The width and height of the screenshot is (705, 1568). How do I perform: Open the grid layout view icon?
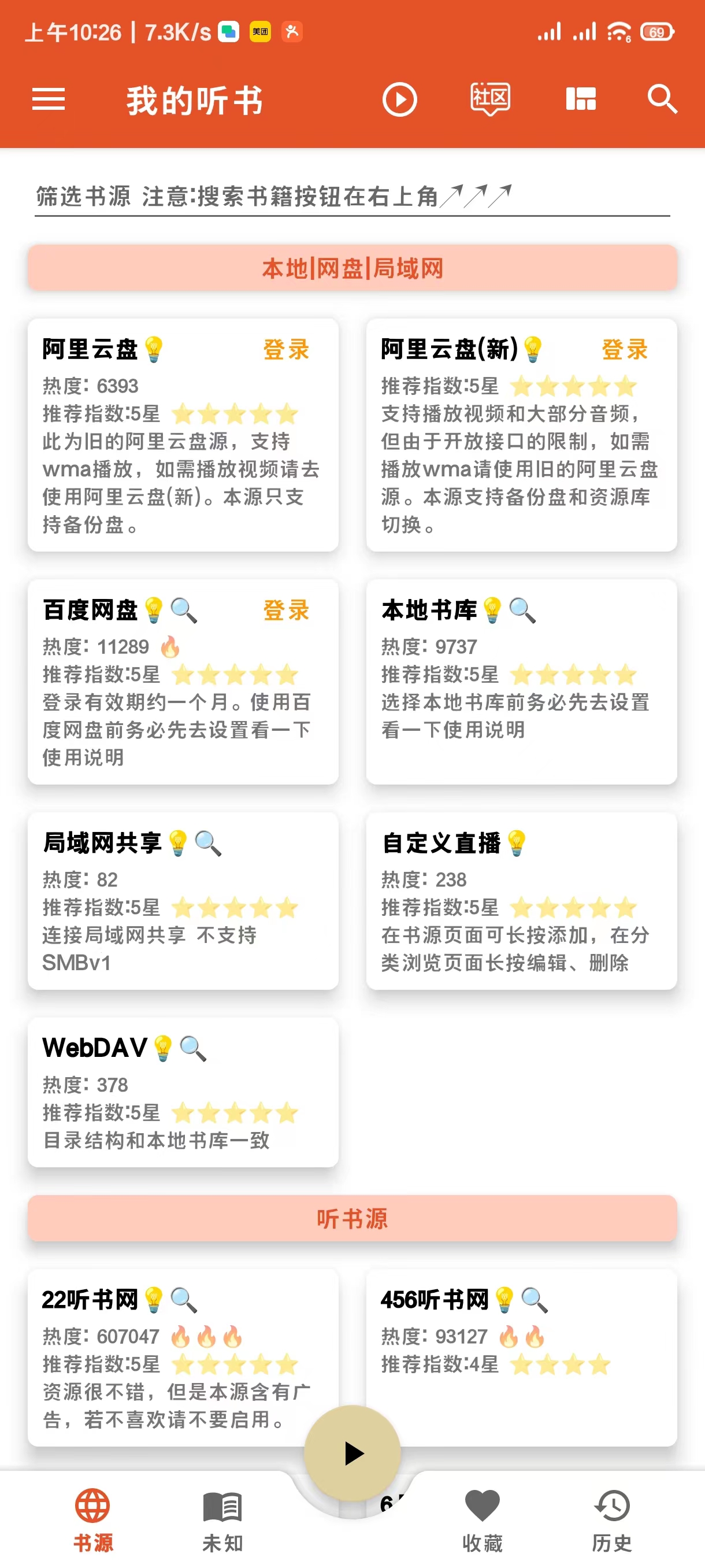point(580,99)
